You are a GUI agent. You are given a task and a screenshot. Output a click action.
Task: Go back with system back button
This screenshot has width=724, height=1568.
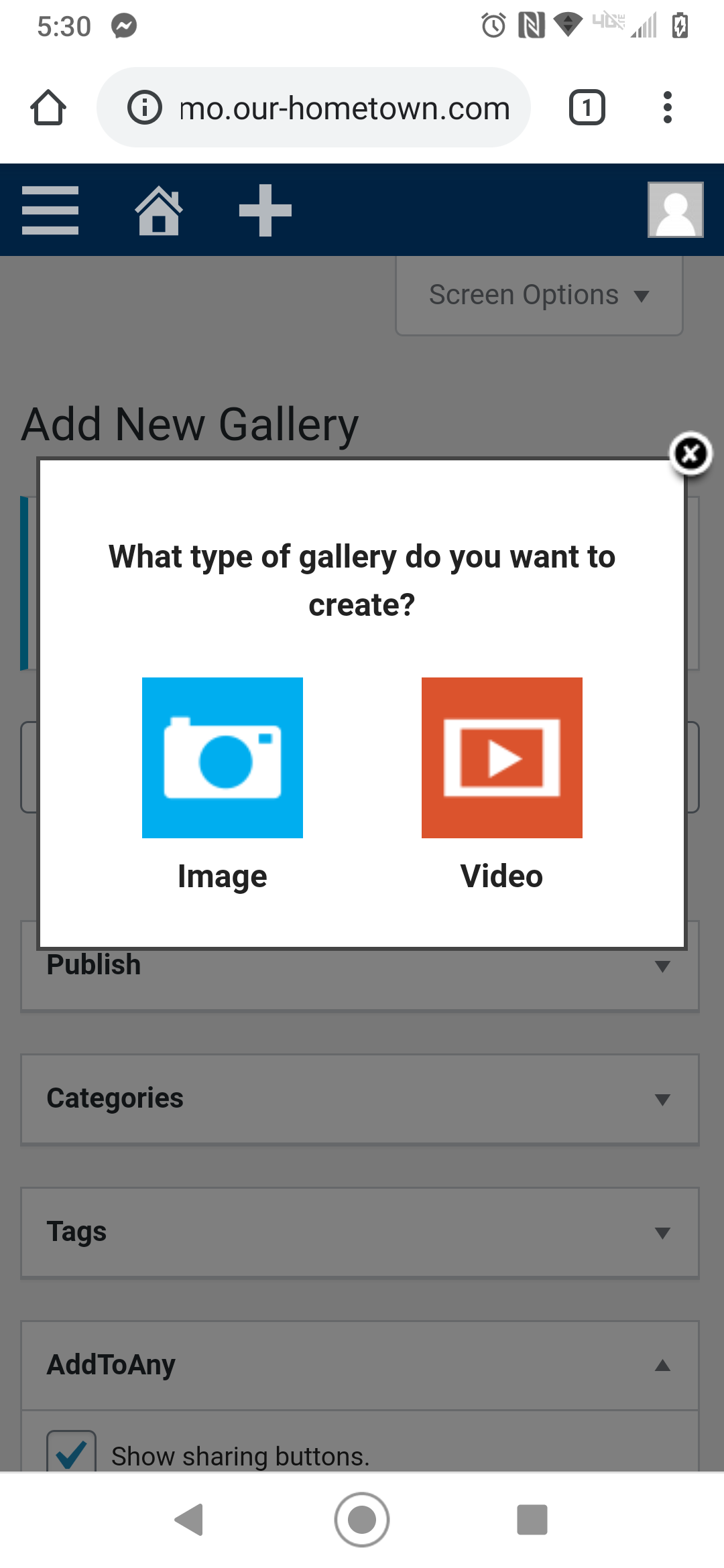[x=189, y=1519]
